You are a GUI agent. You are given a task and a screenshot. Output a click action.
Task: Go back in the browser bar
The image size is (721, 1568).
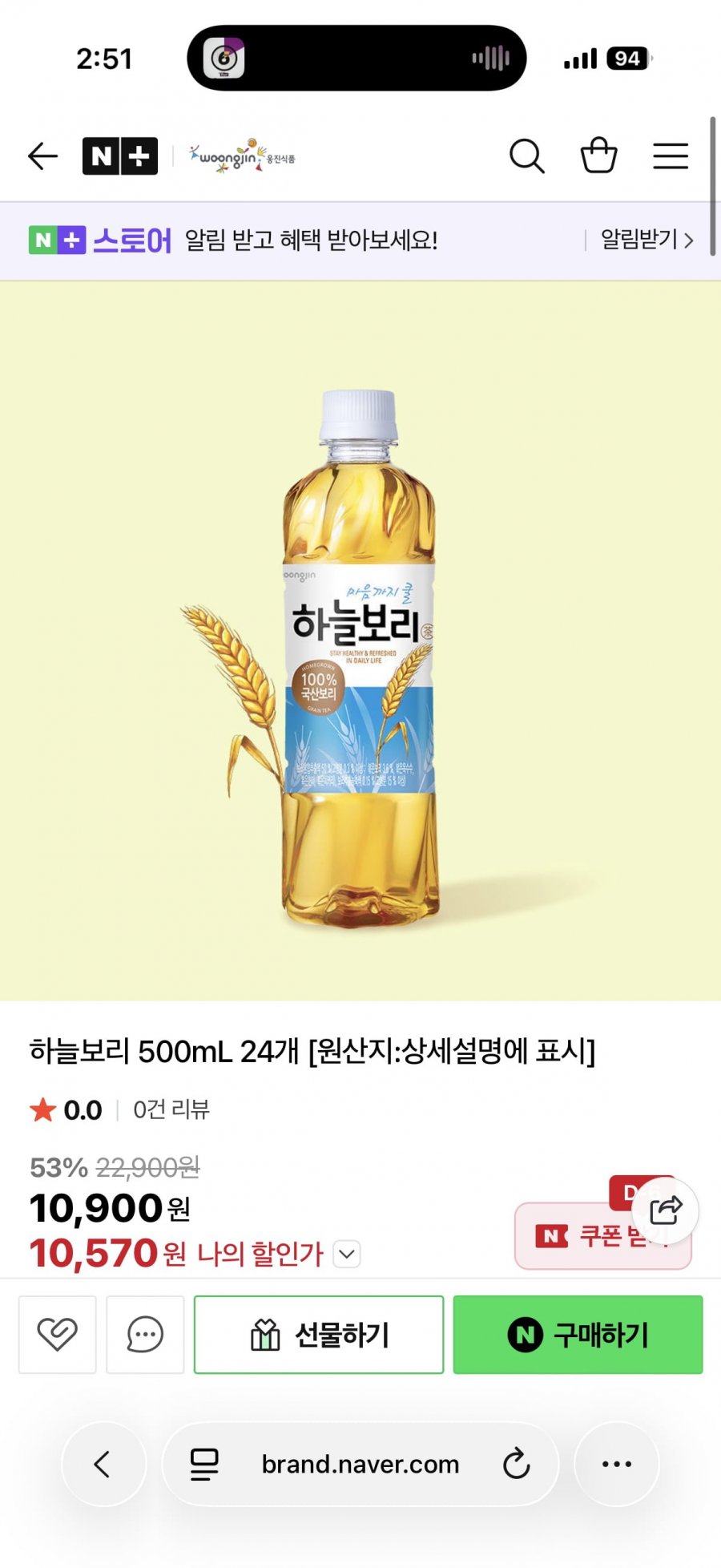pos(103,1464)
